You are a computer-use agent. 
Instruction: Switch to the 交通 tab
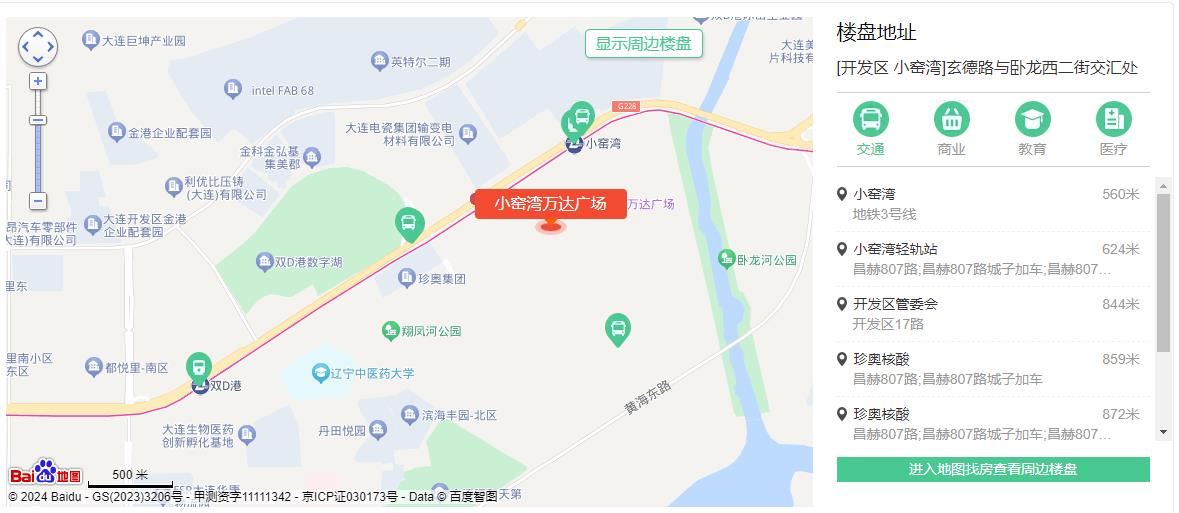click(870, 130)
